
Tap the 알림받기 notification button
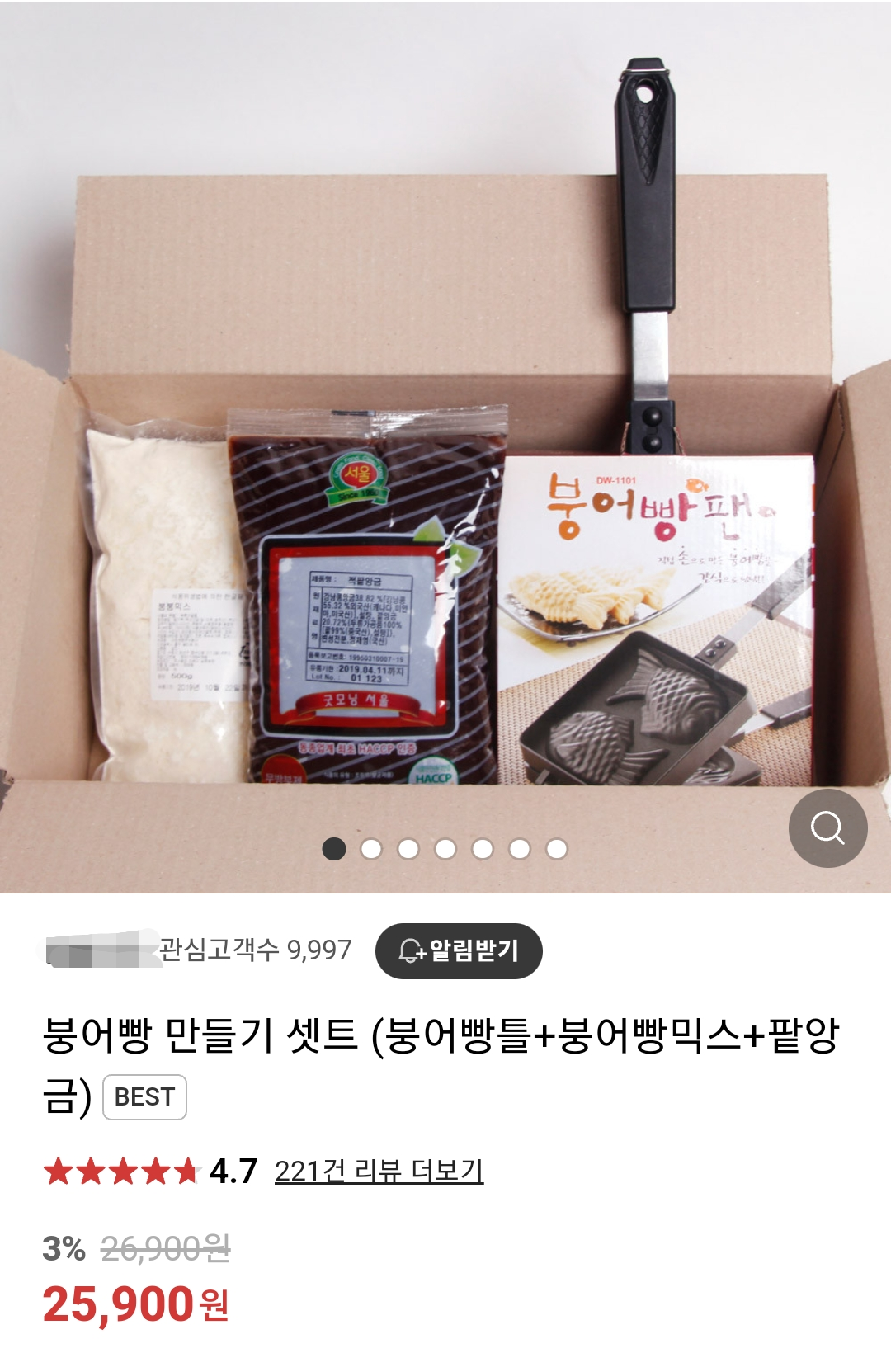459,950
